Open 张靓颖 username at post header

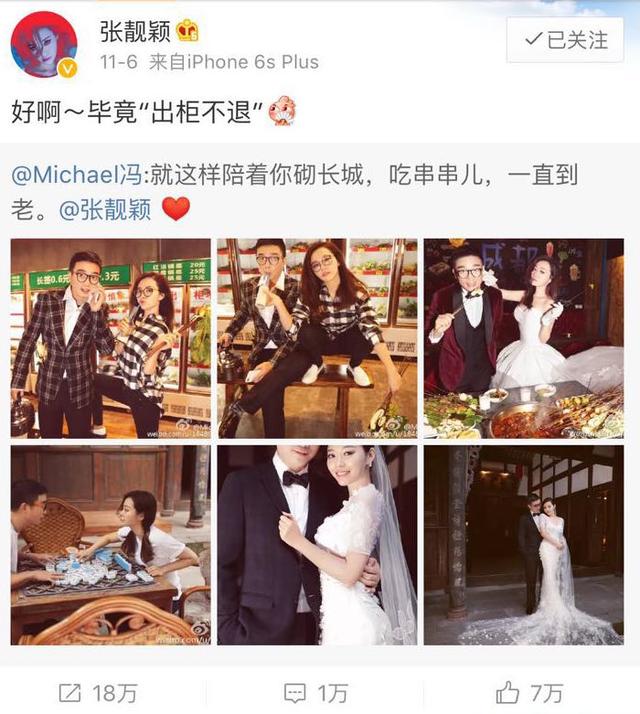click(x=135, y=31)
